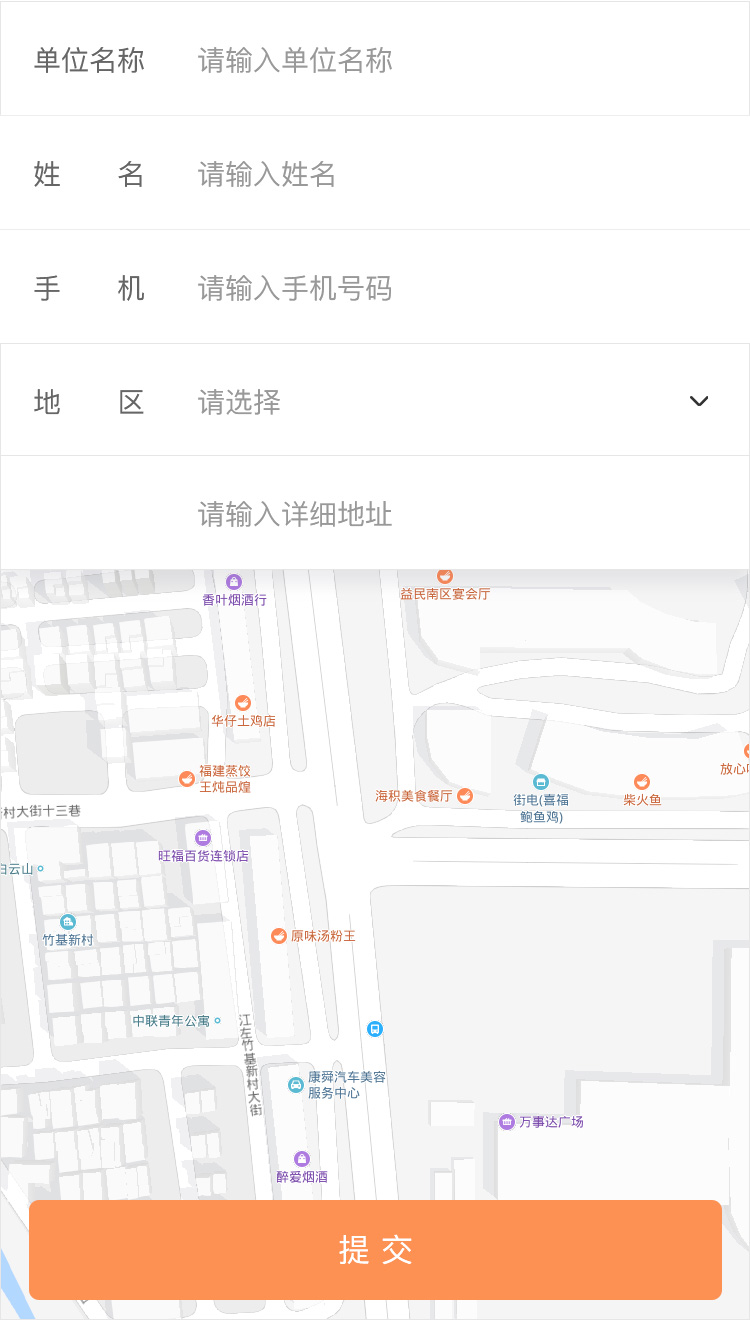Open the 地区 region dropdown
This screenshot has height=1320, width=750.
click(x=450, y=402)
